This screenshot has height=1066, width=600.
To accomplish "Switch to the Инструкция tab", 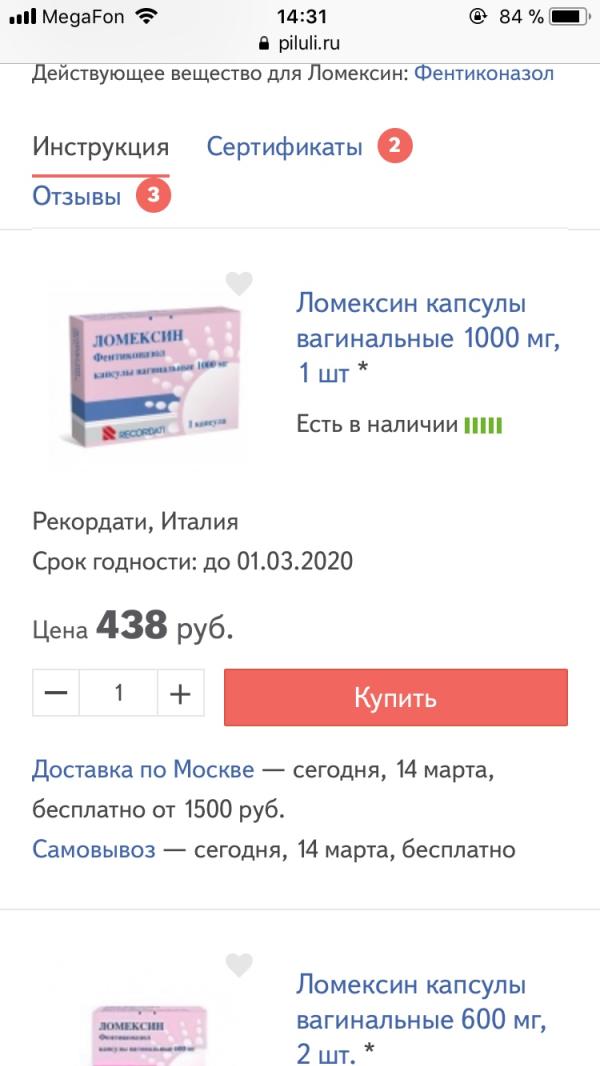I will [100, 147].
